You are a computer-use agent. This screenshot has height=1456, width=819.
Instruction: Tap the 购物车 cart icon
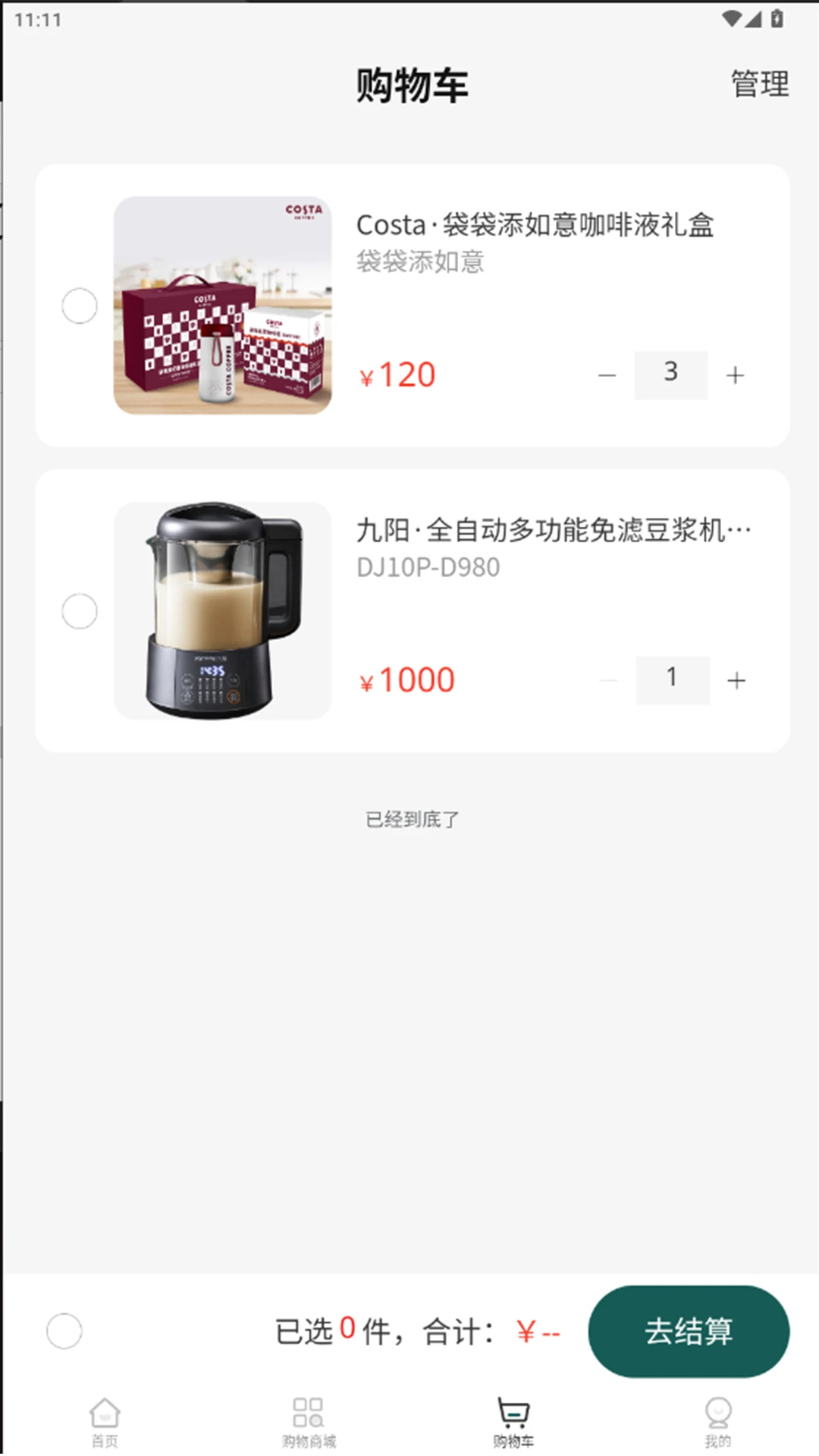pos(512,1412)
